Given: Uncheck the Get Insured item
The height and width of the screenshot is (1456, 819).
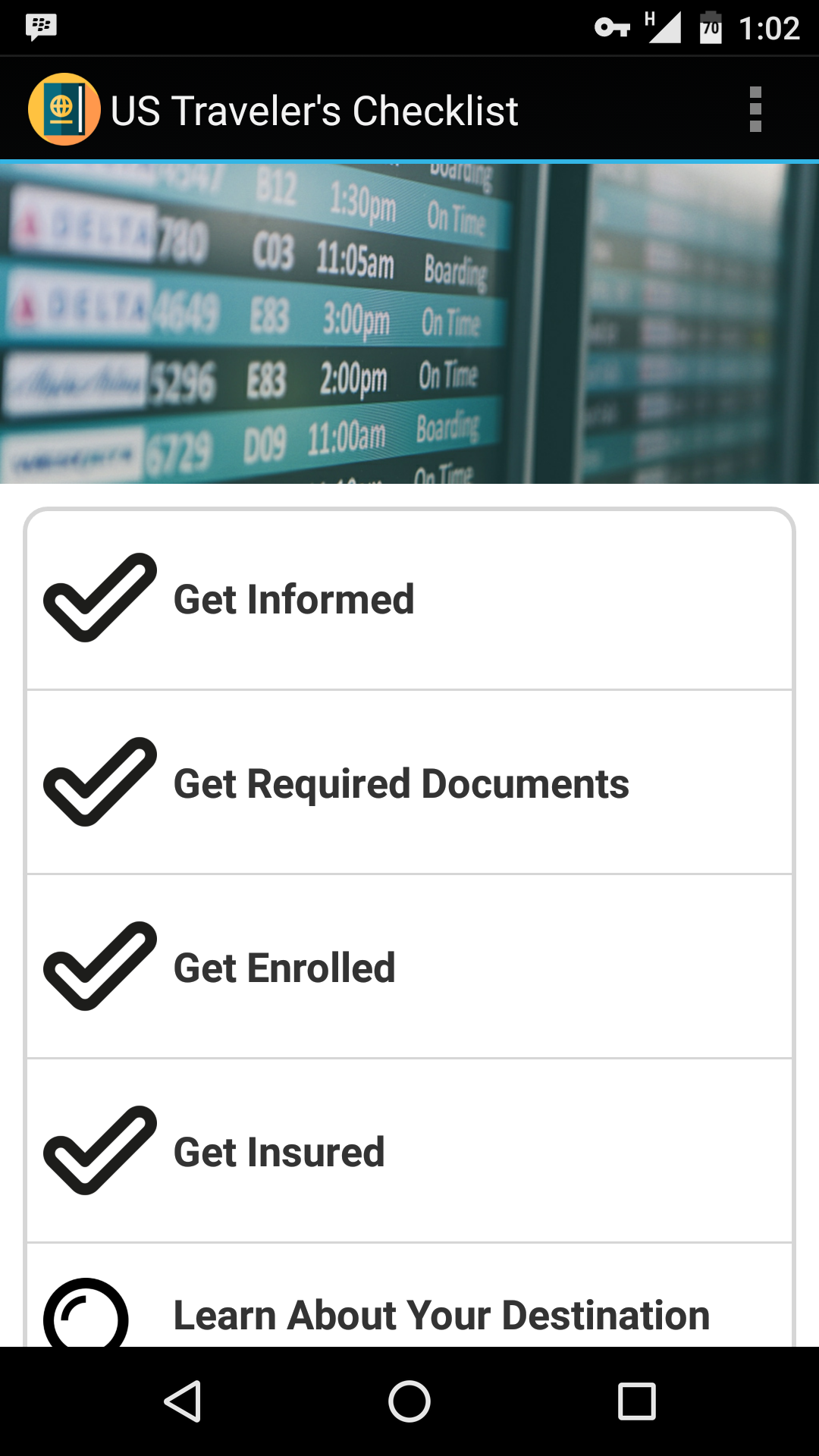Looking at the screenshot, I should pyautogui.click(x=409, y=1151).
